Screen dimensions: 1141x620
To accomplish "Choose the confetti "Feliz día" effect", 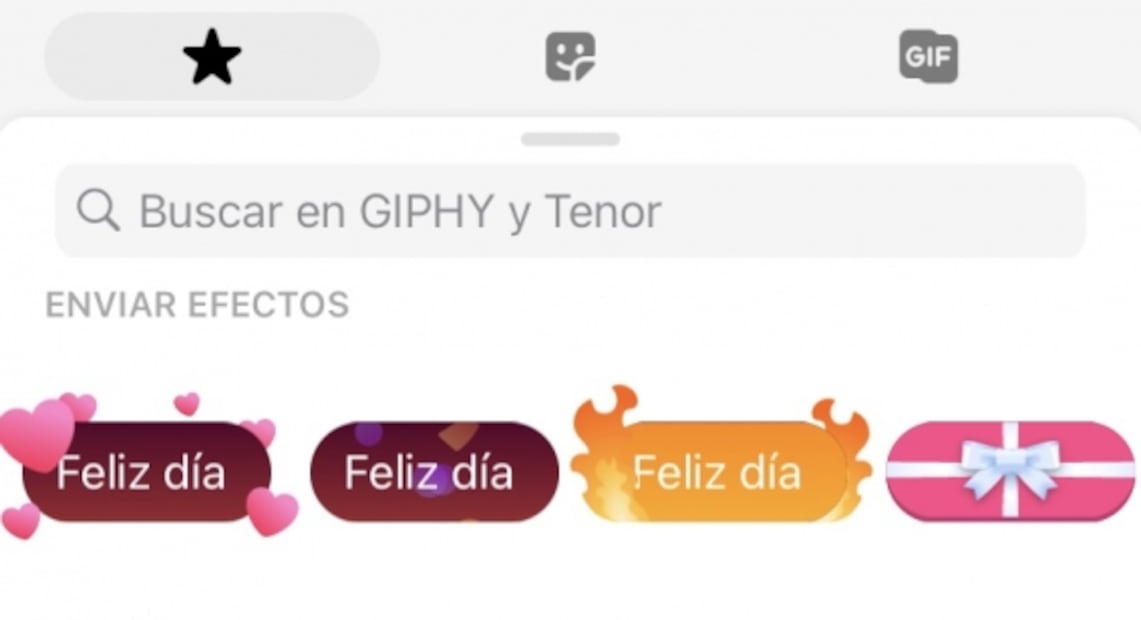I will (434, 472).
